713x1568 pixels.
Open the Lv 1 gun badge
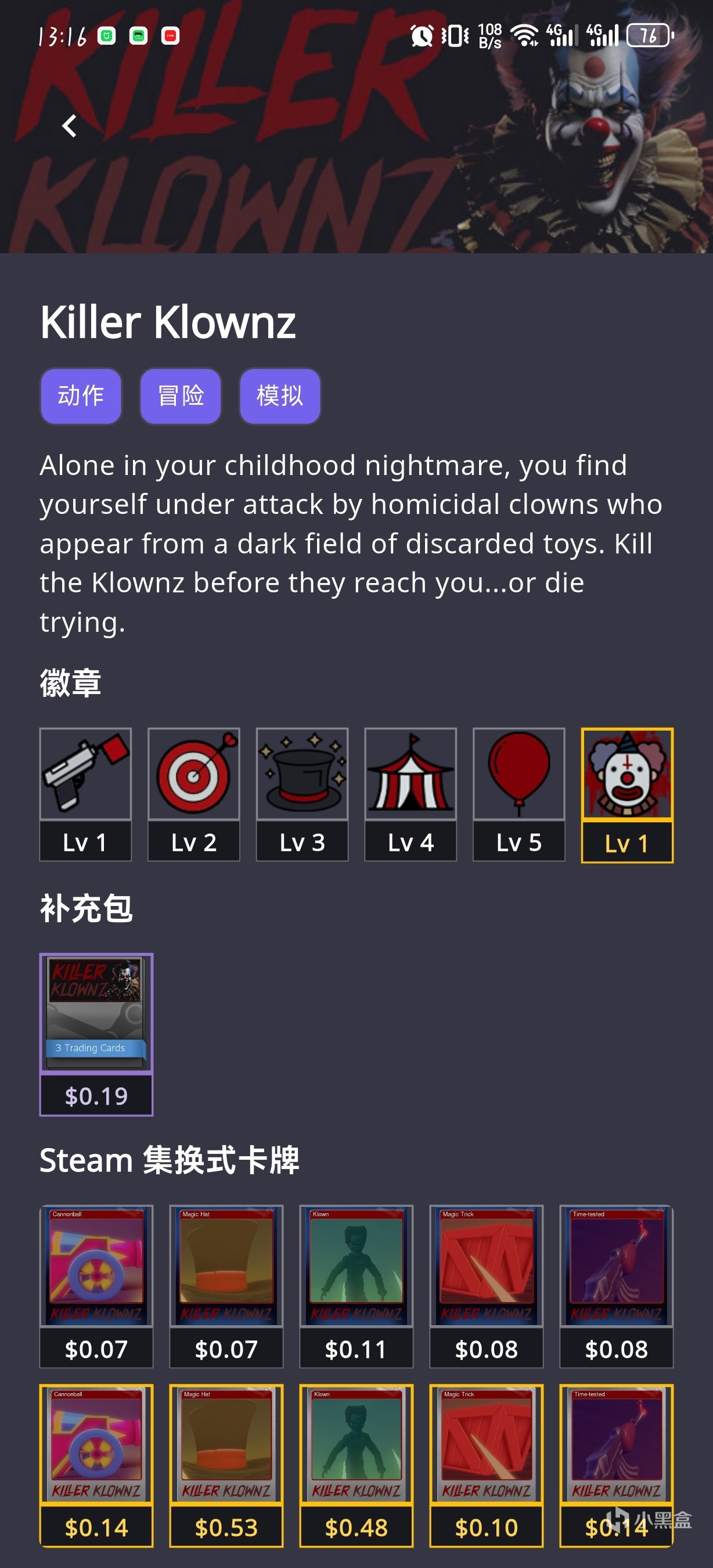click(85, 793)
